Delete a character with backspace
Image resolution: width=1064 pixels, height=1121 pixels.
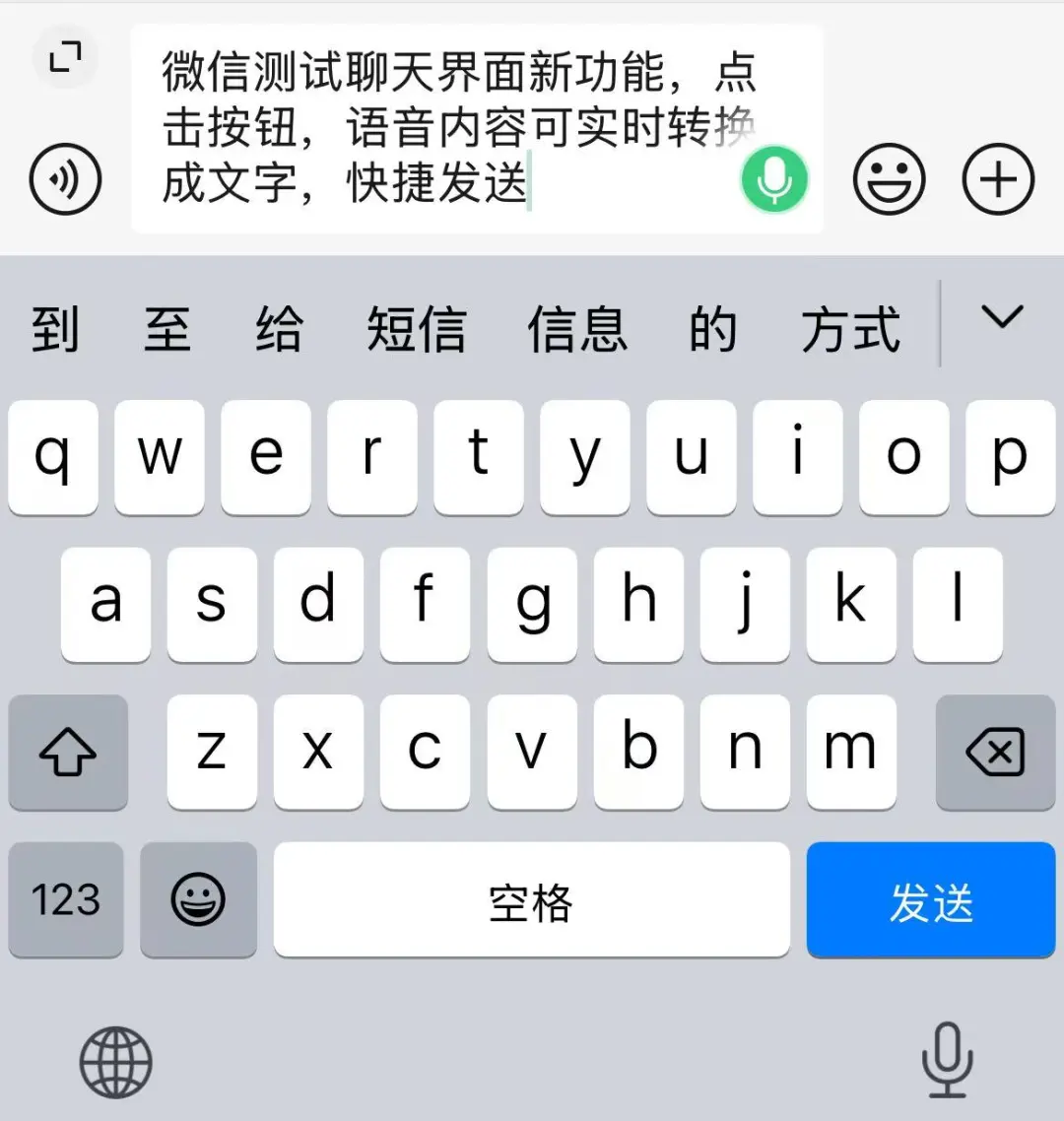click(x=995, y=754)
